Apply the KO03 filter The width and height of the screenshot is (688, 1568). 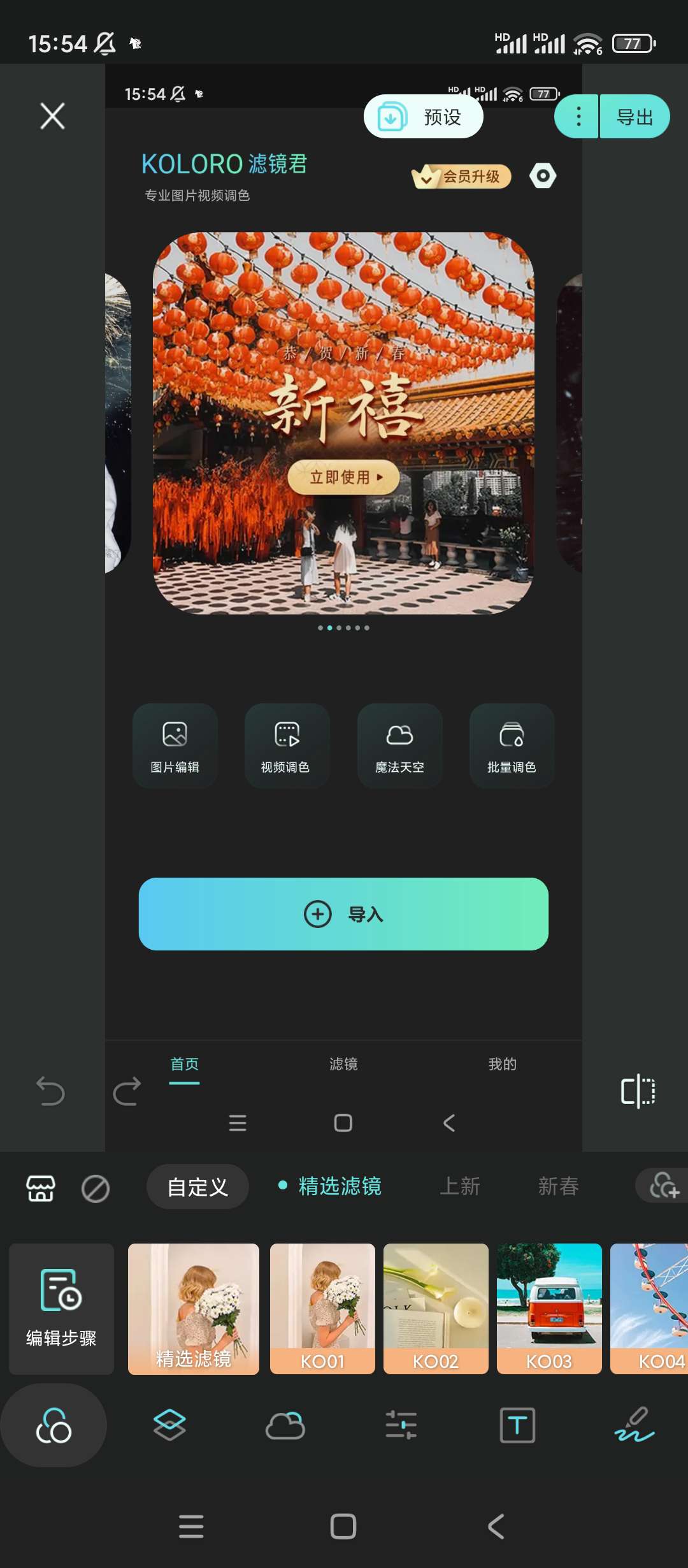click(x=549, y=1308)
